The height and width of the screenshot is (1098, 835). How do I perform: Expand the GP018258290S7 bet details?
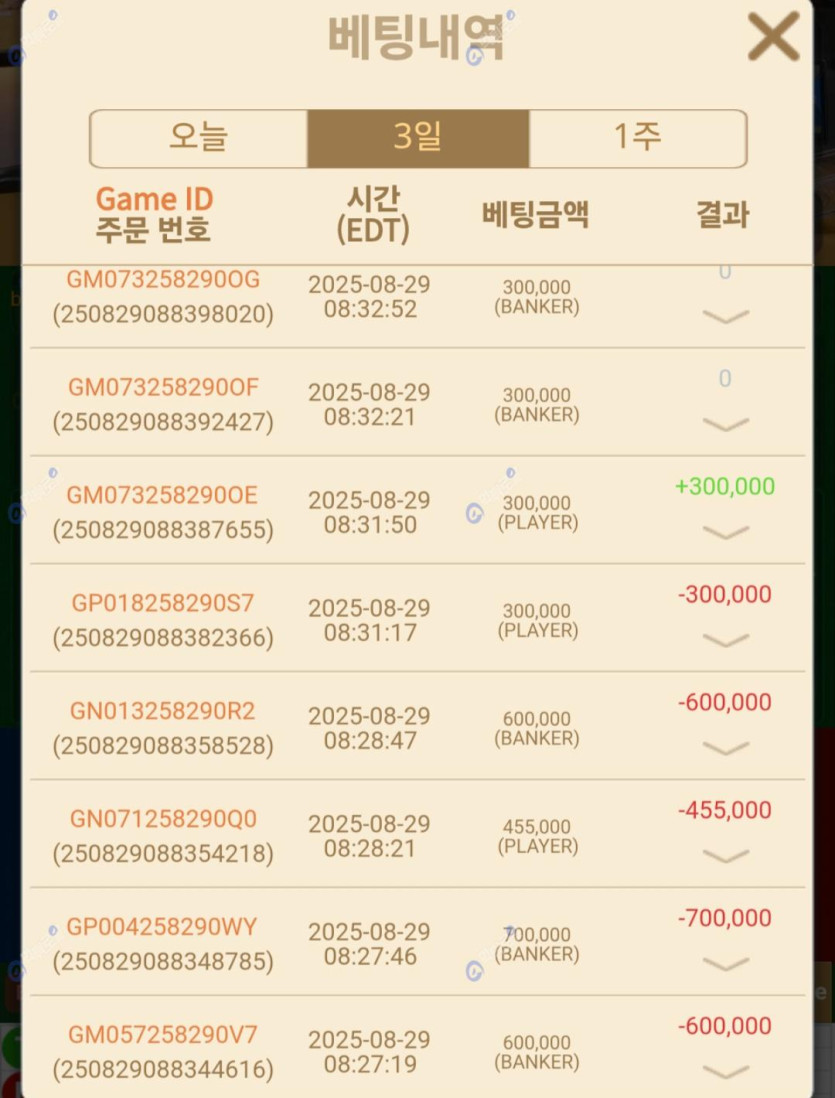pos(726,641)
